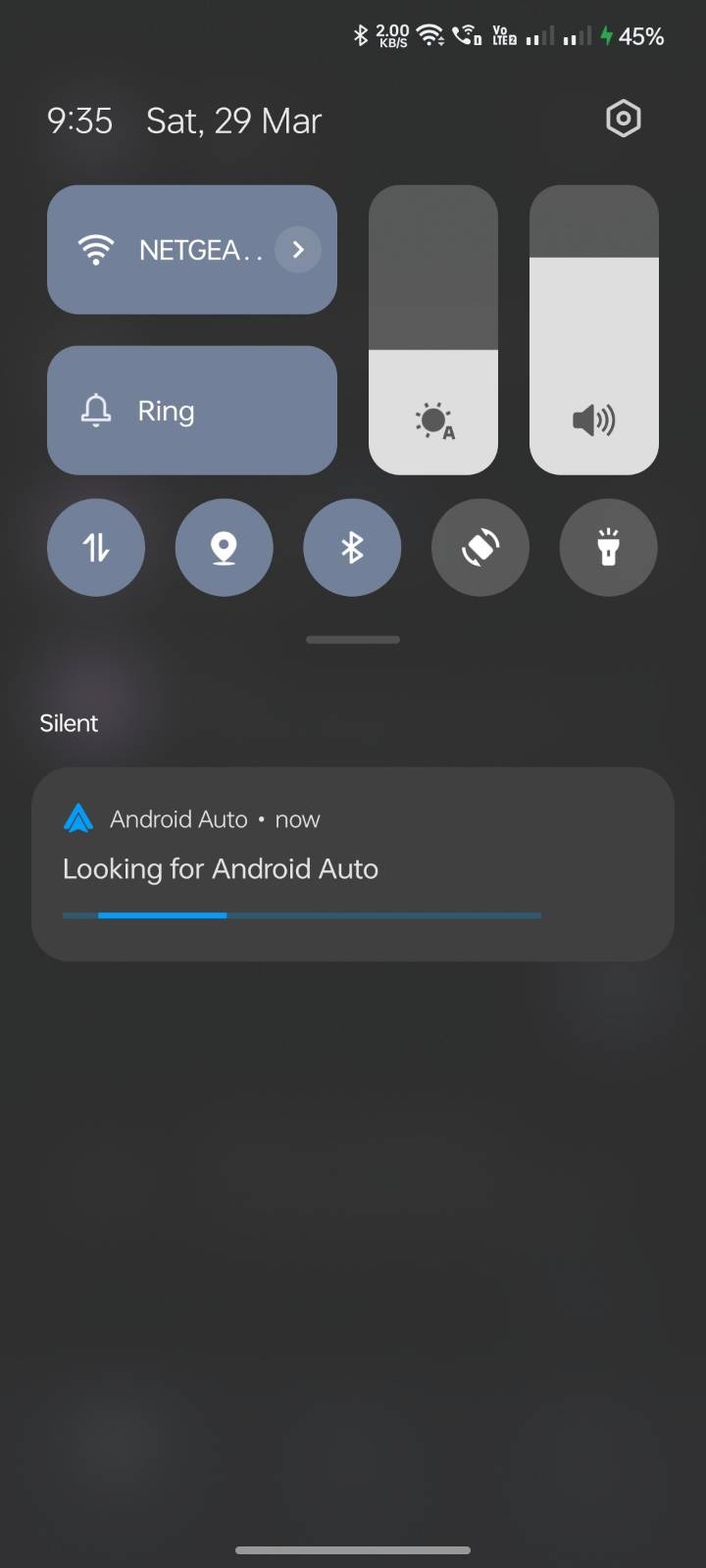Enable auto-rotate toggle
706x1568 pixels.
pos(480,547)
